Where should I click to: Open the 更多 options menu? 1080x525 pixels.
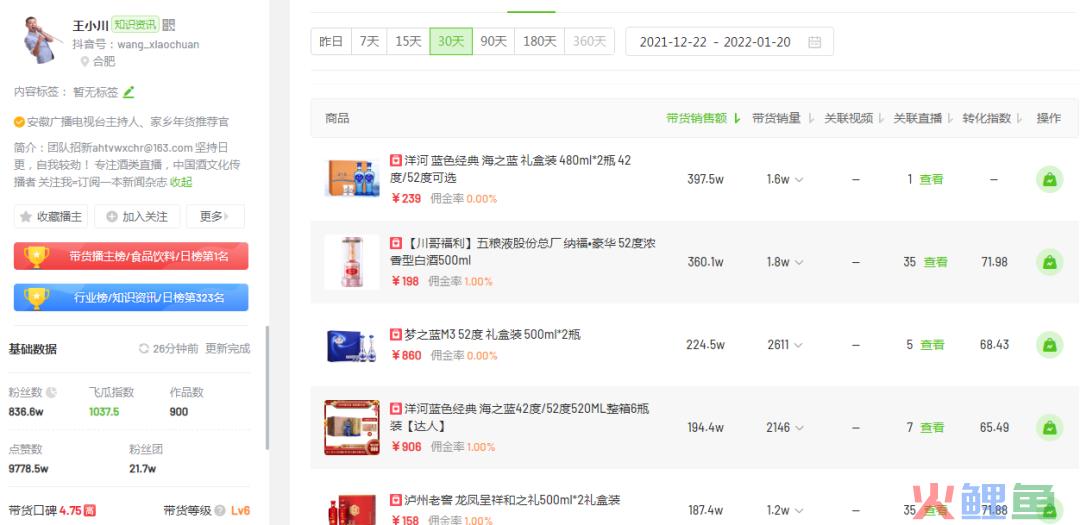point(215,217)
